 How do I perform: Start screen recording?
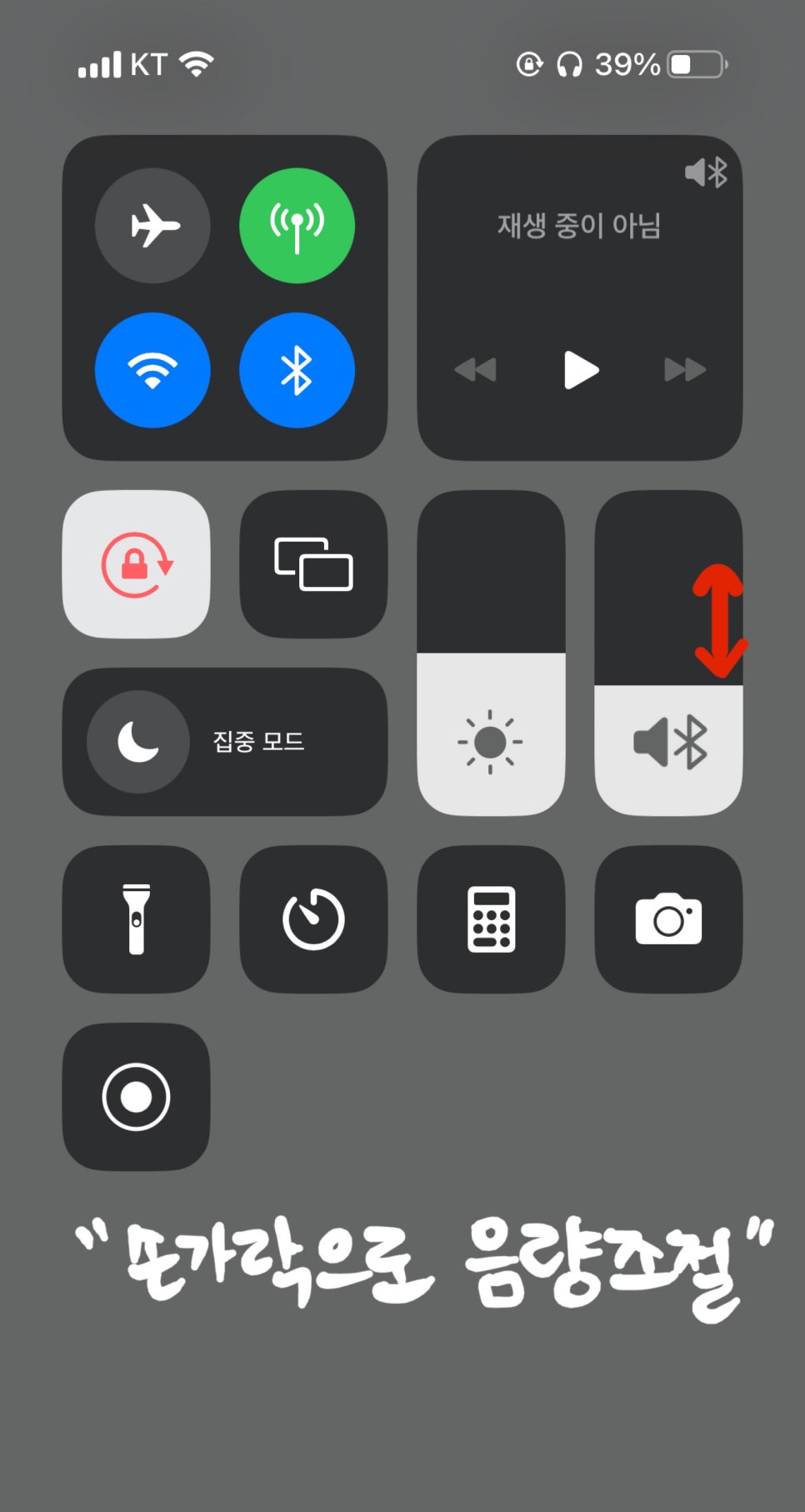[136, 1097]
